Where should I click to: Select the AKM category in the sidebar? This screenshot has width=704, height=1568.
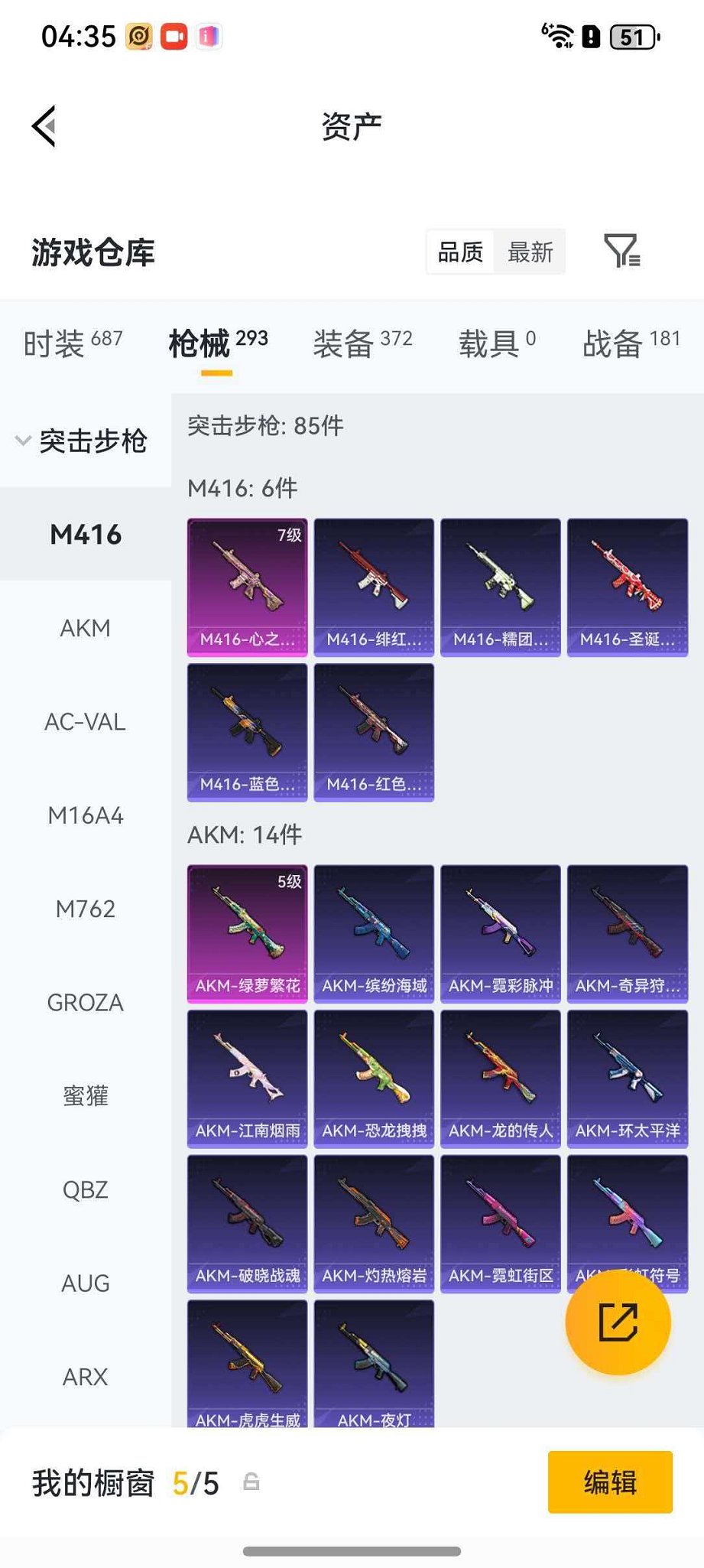(x=85, y=628)
